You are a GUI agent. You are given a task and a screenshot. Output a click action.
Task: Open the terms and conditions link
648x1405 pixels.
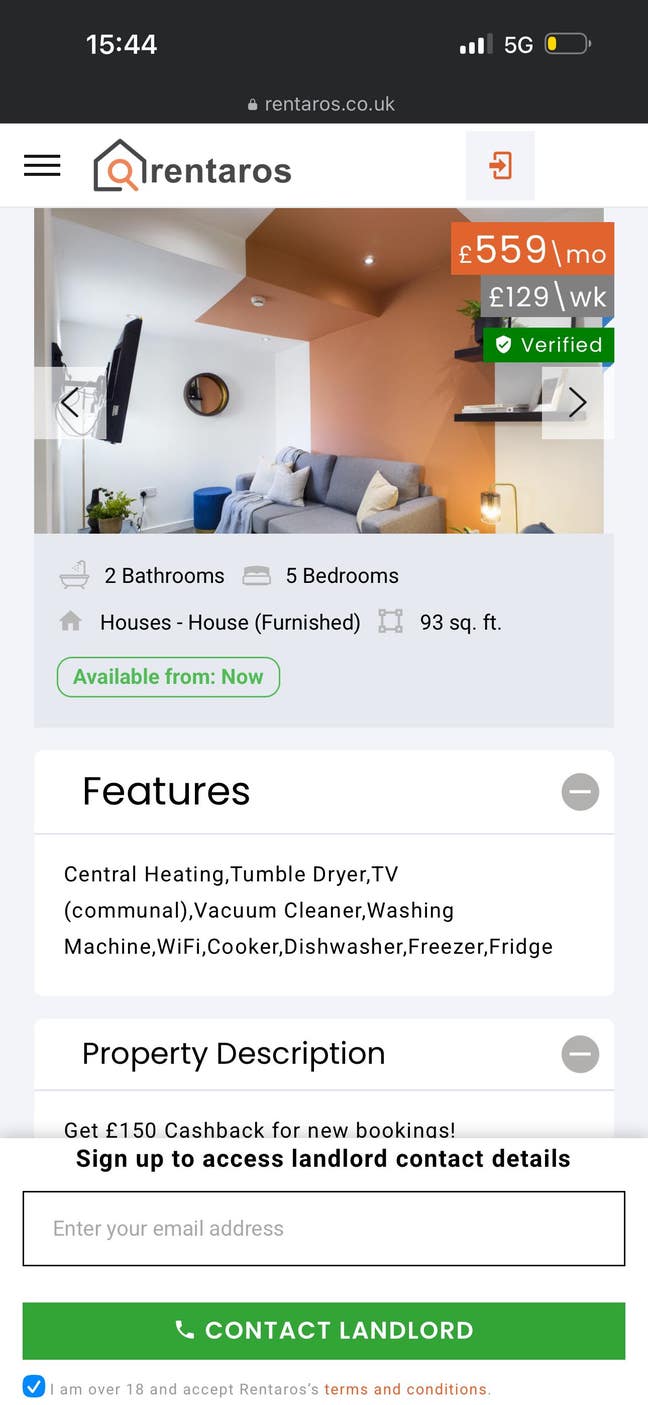tap(406, 1389)
